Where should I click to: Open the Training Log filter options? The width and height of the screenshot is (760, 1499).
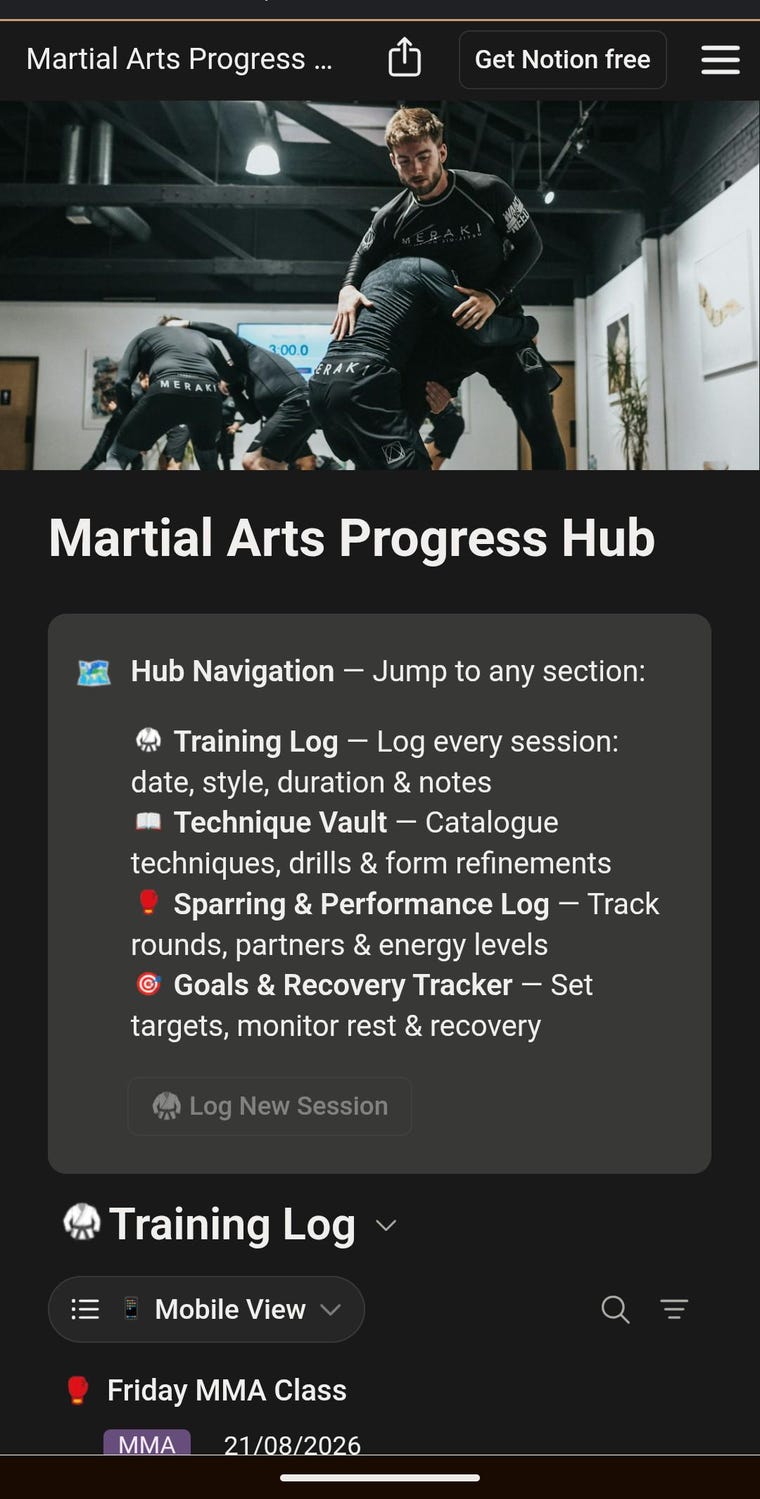(674, 1309)
